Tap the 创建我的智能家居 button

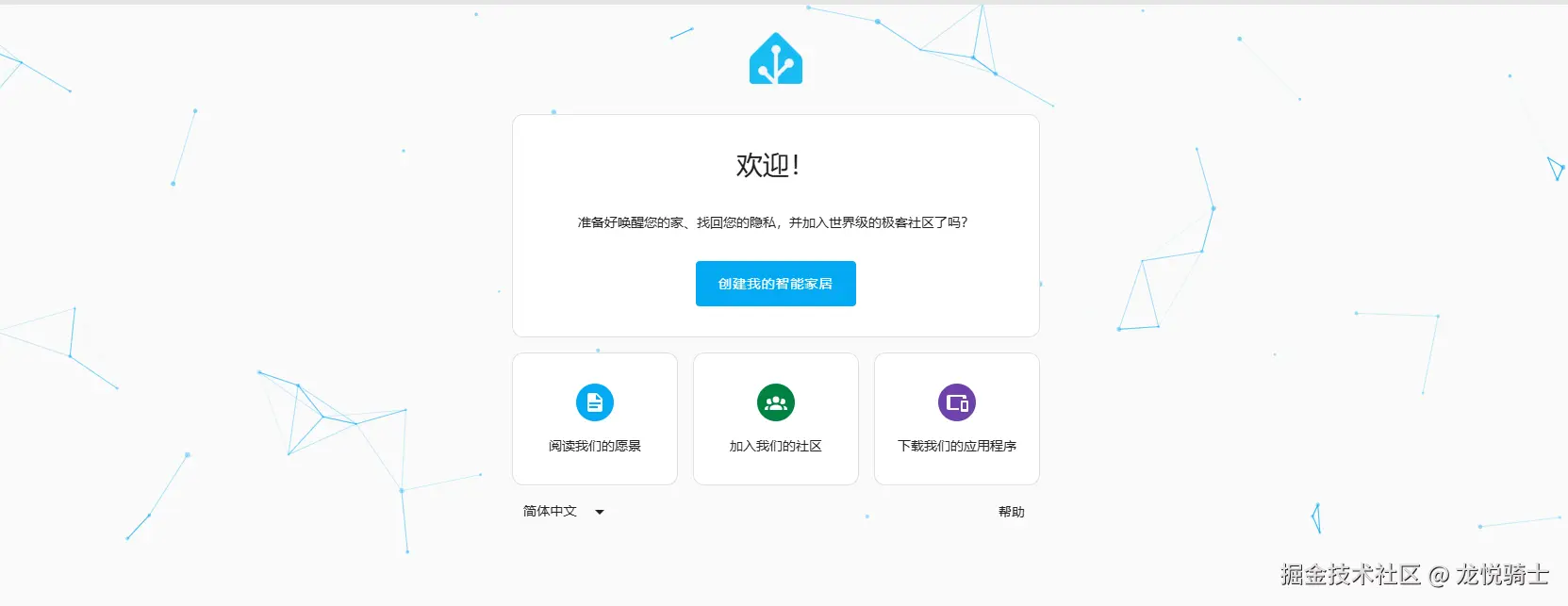[775, 284]
